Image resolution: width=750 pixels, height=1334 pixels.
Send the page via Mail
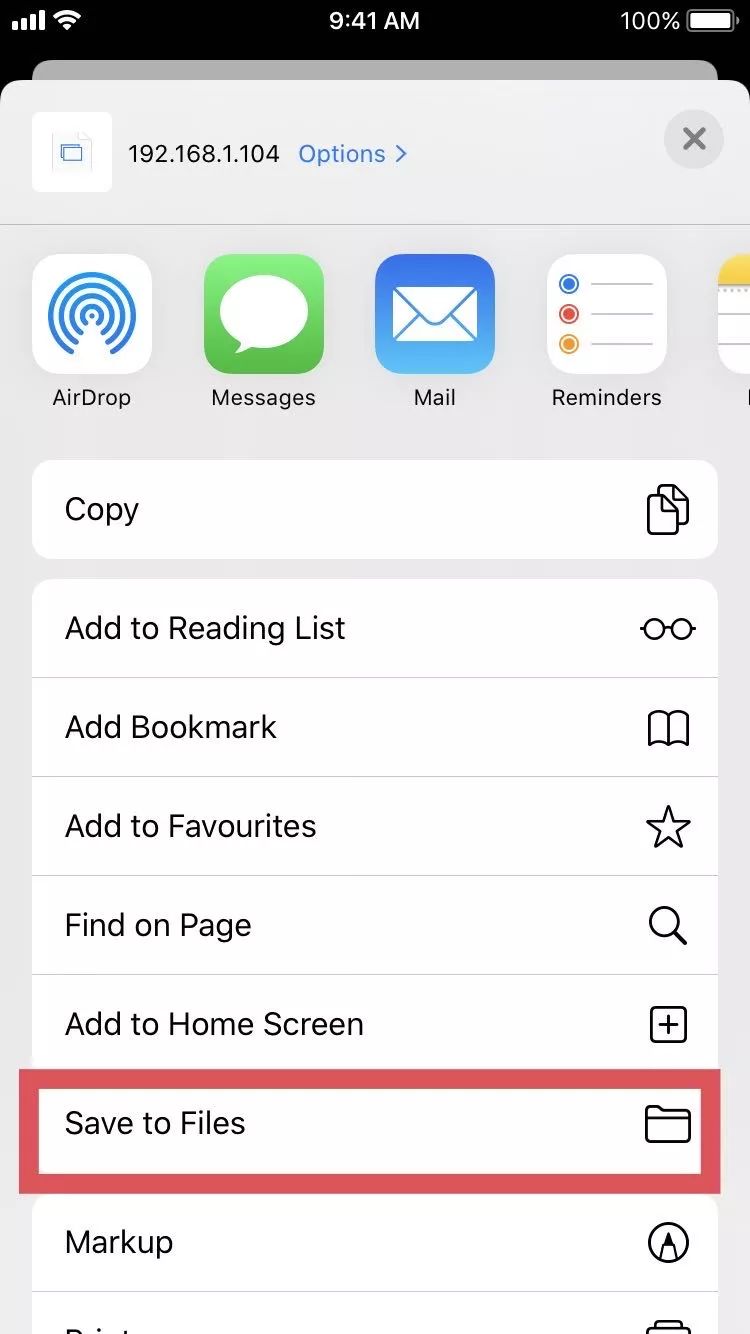[434, 314]
